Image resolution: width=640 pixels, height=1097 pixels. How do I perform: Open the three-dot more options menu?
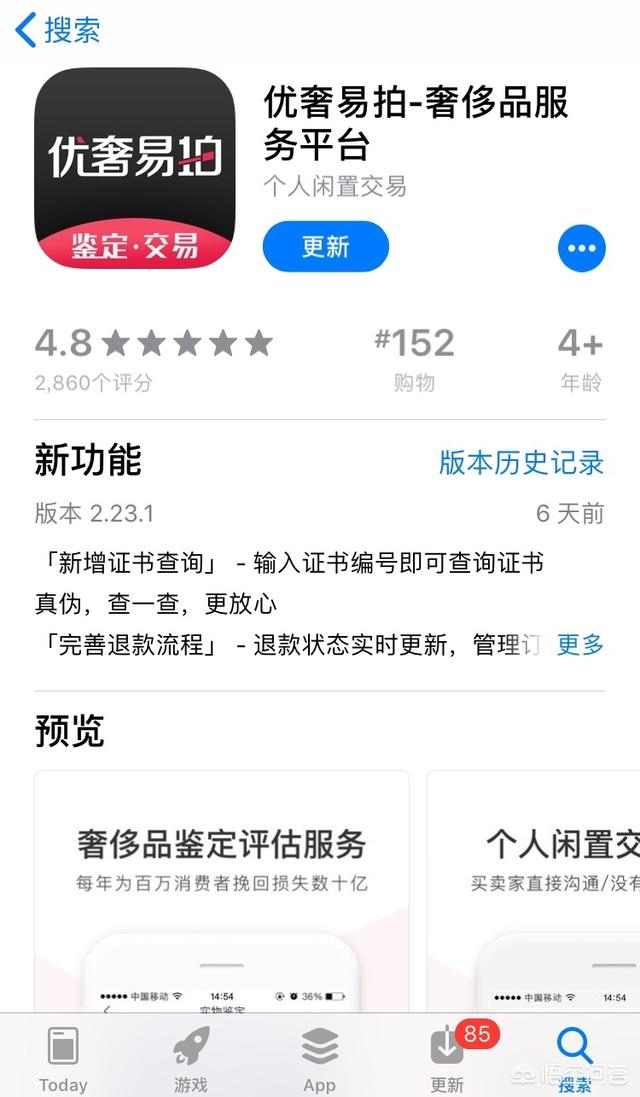[581, 247]
